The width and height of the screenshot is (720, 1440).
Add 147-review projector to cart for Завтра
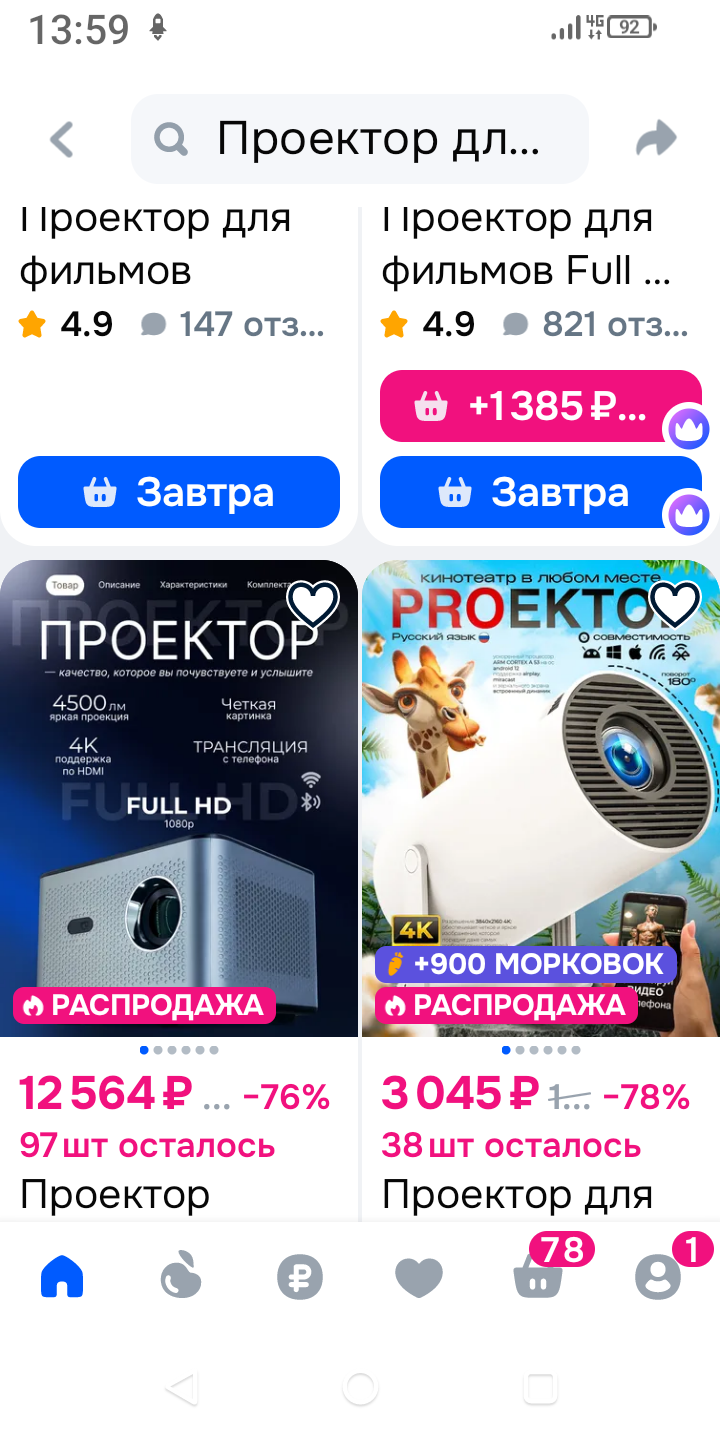tap(179, 492)
